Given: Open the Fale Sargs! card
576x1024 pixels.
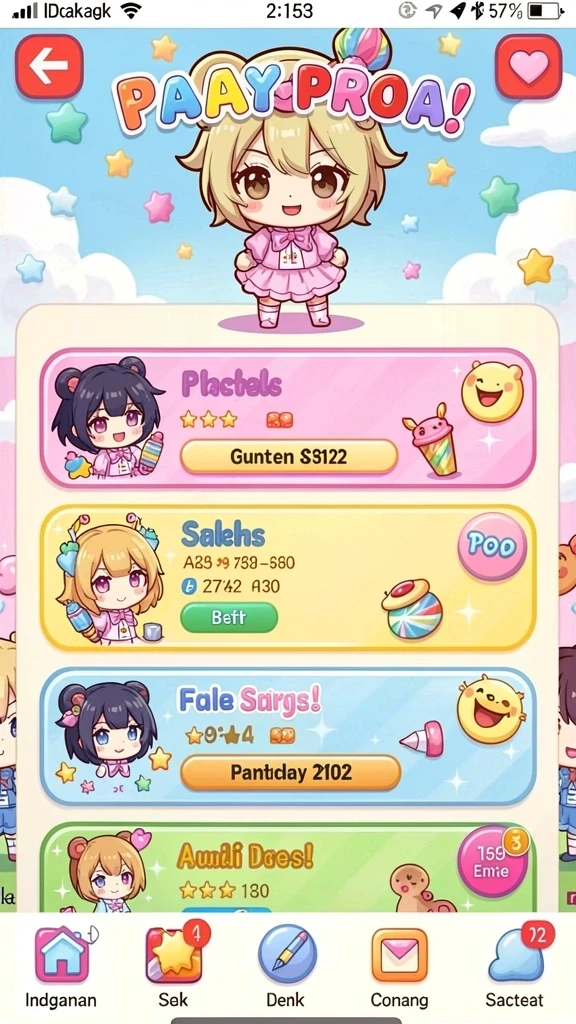Looking at the screenshot, I should 288,737.
